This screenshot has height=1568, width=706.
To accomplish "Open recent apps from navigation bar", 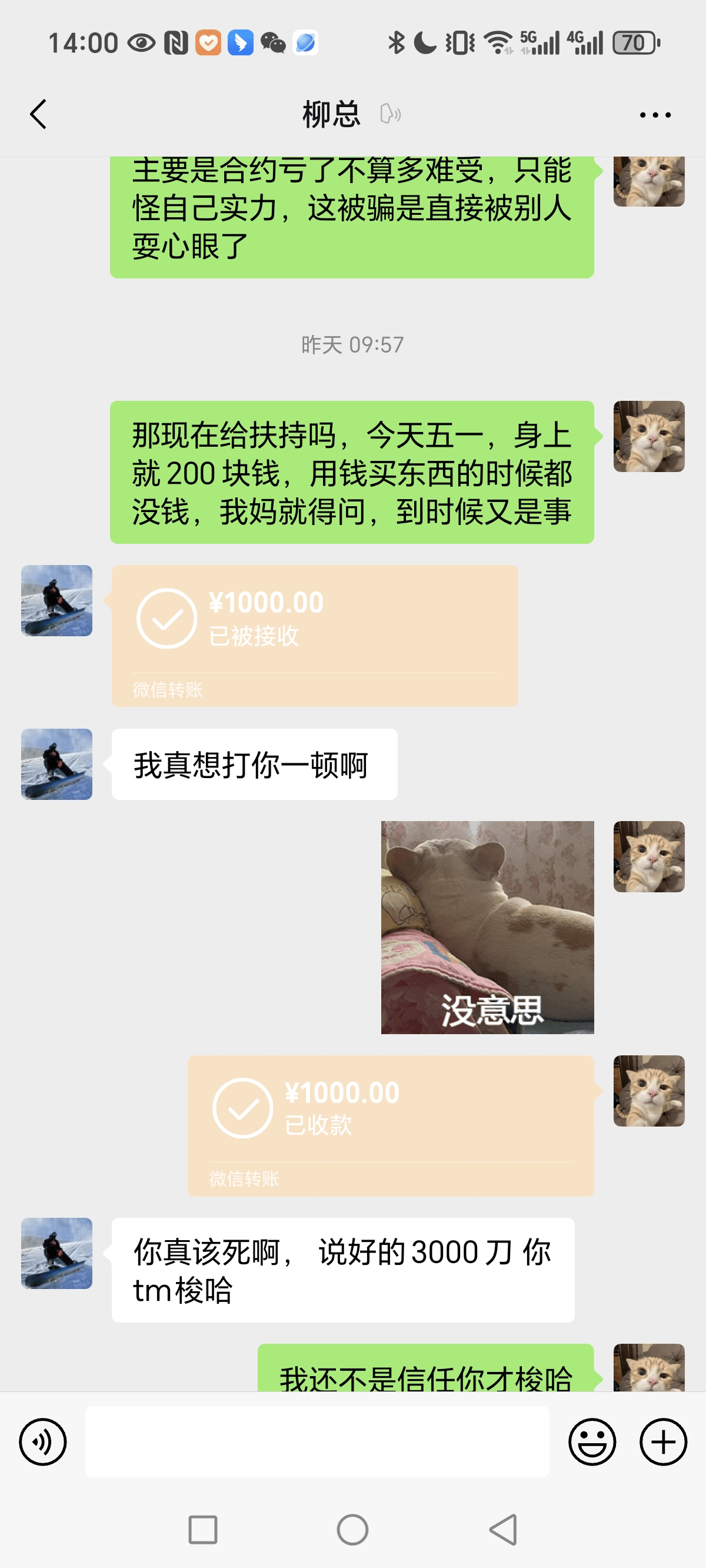I will [x=202, y=1529].
